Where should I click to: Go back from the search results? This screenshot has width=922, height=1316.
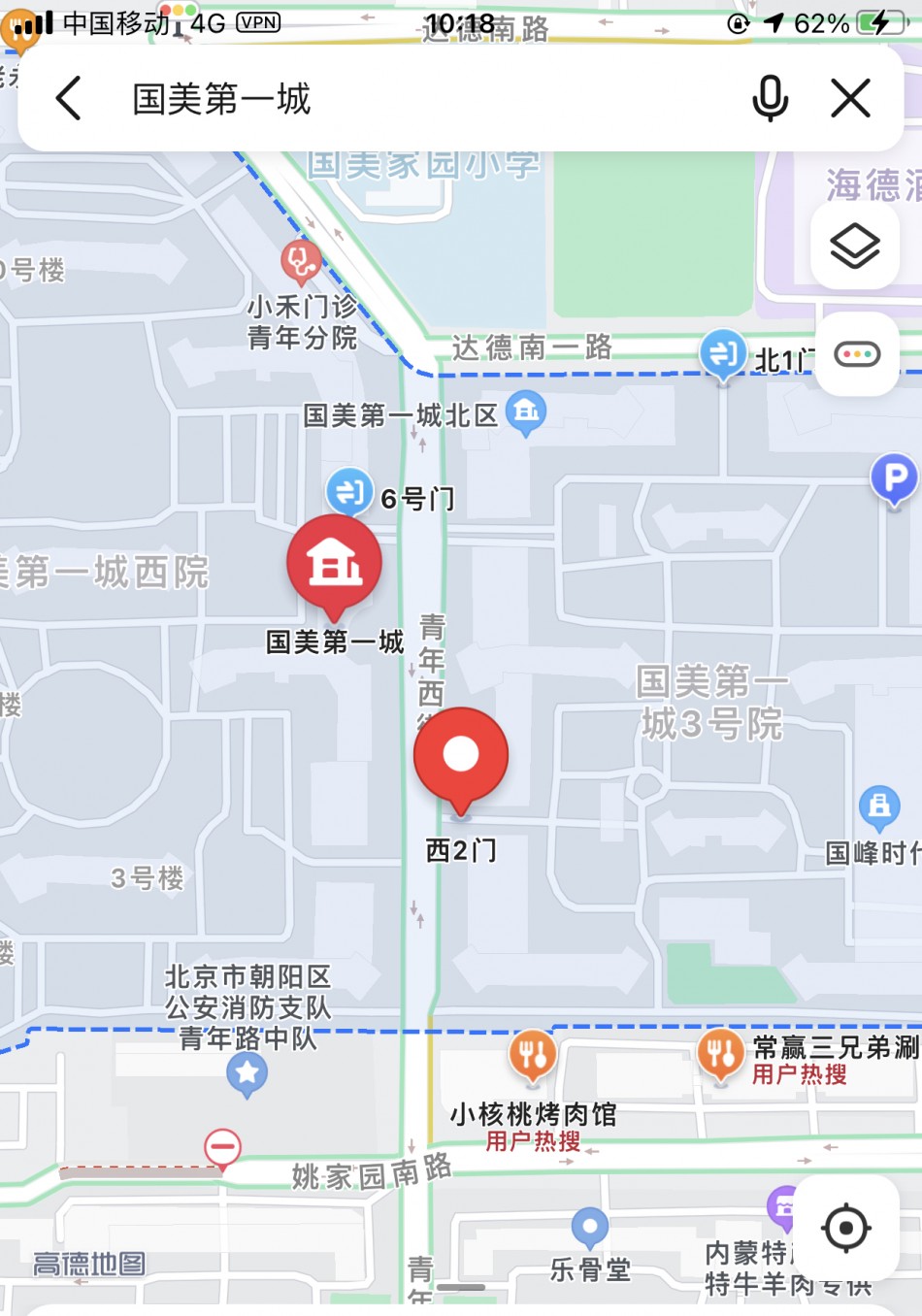69,99
